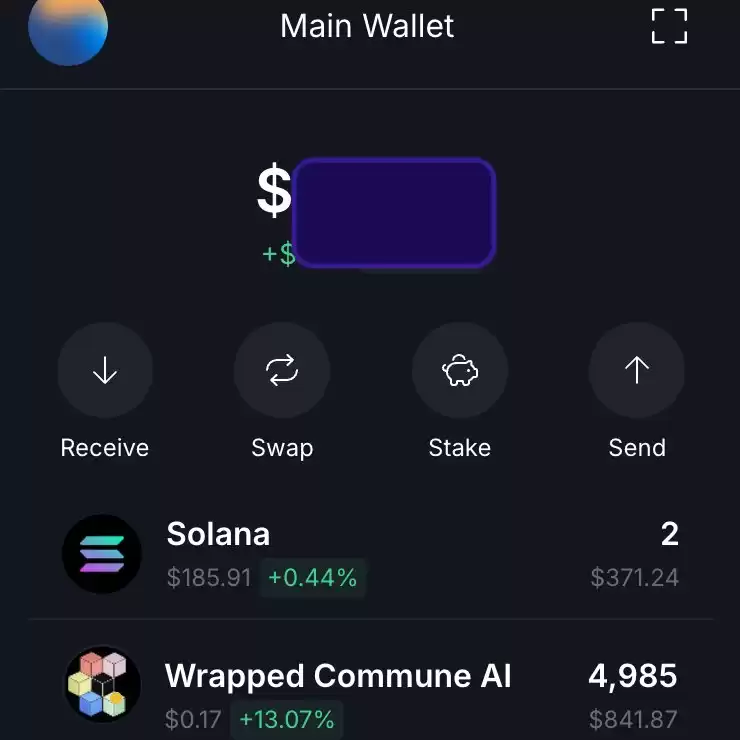The height and width of the screenshot is (740, 740).
Task: Open the QR scanner icon
Action: point(669,27)
